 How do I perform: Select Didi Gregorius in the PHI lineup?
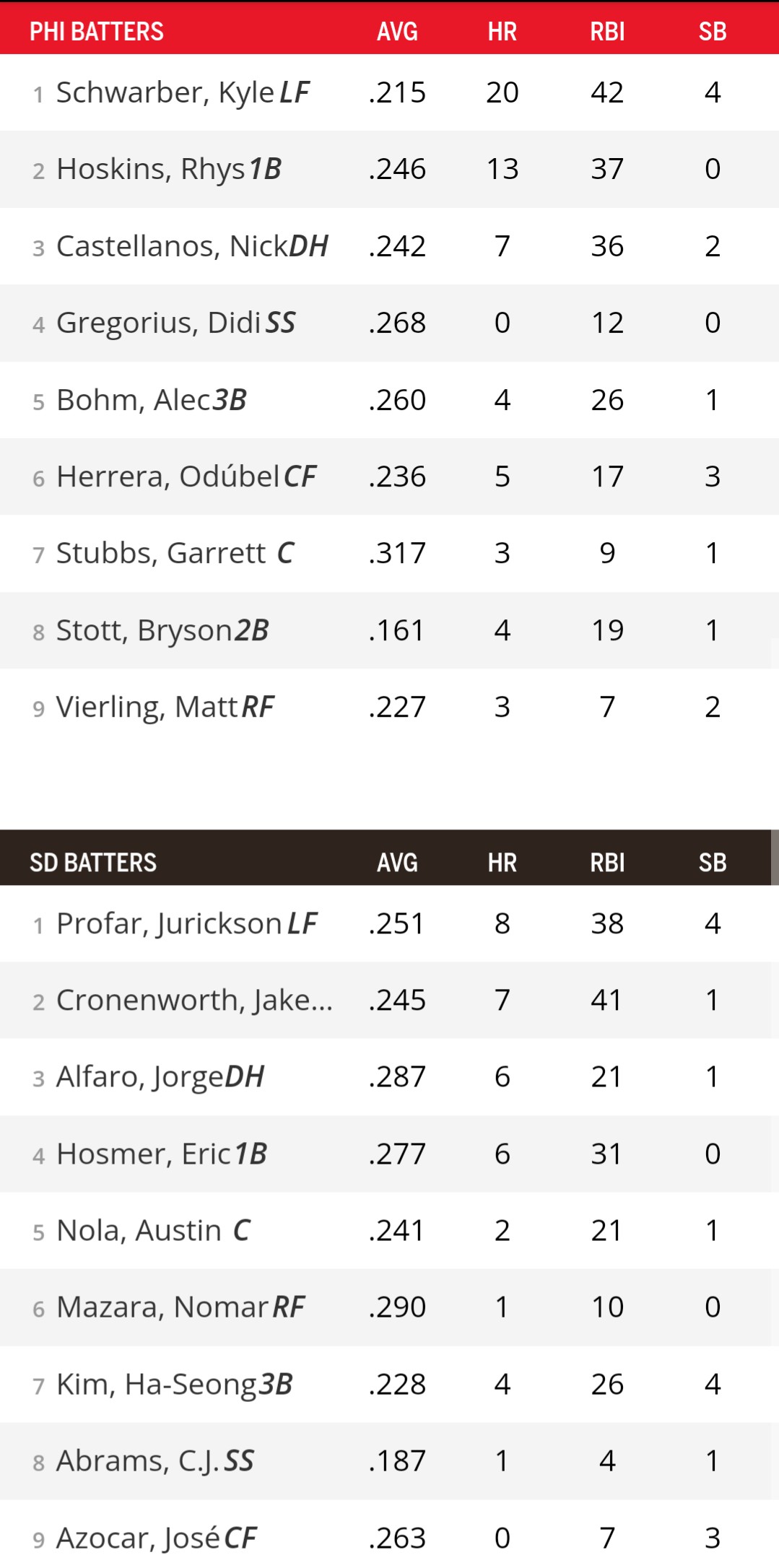[x=160, y=323]
